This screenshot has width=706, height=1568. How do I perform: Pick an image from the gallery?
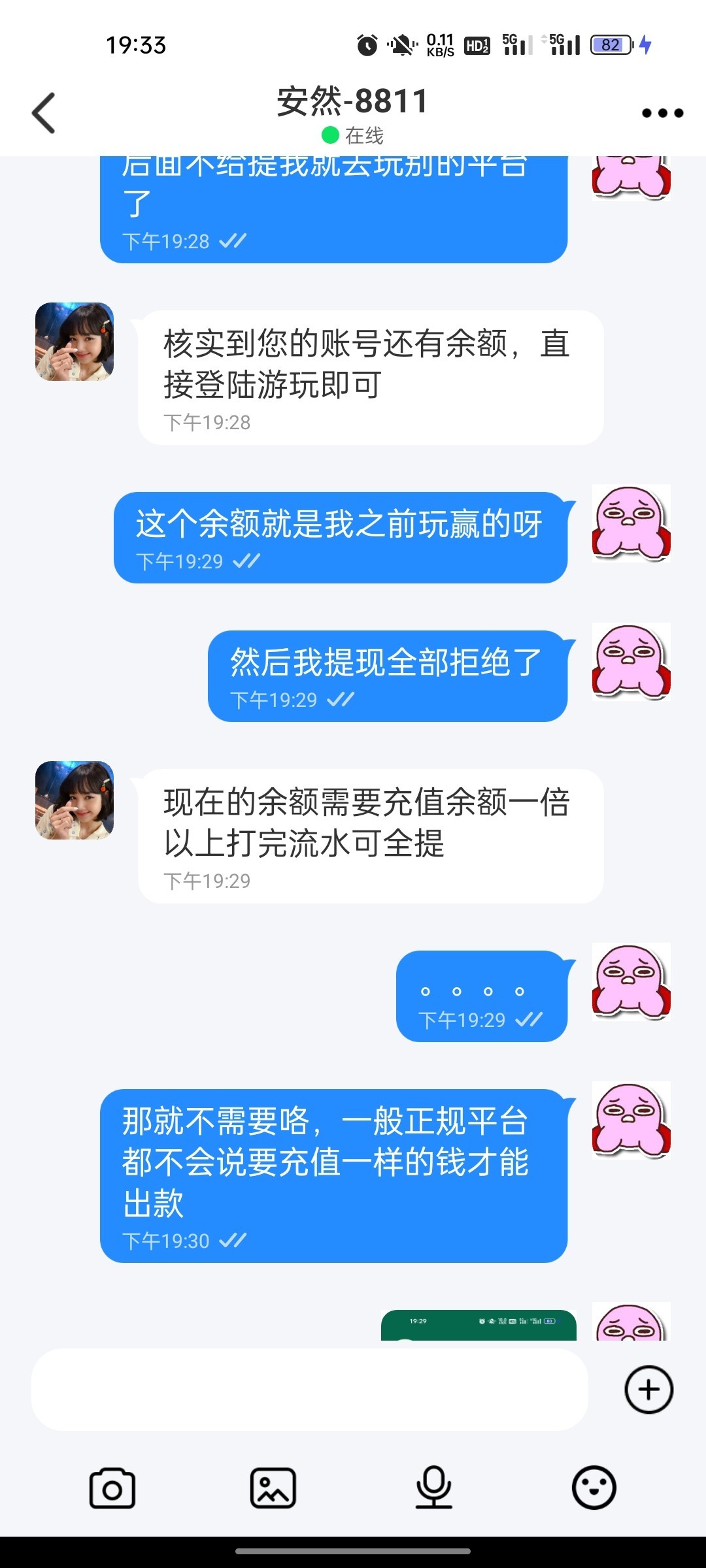(273, 1488)
